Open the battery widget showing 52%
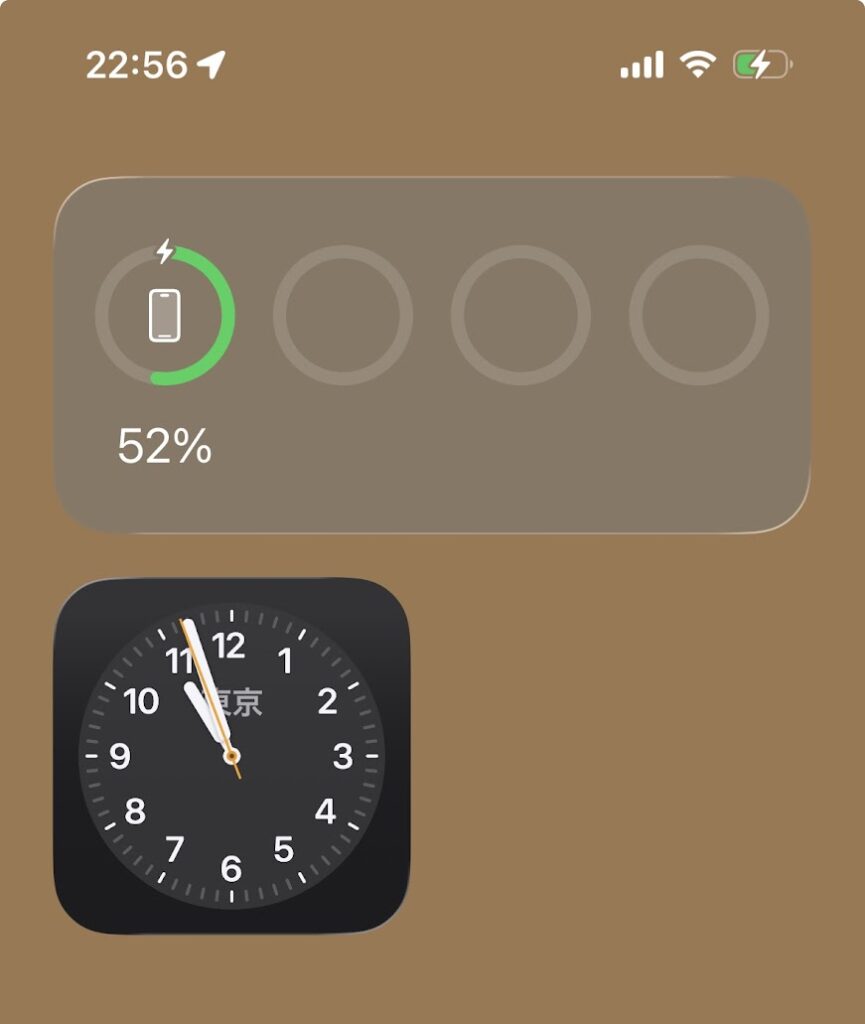The height and width of the screenshot is (1024, 865). point(431,355)
